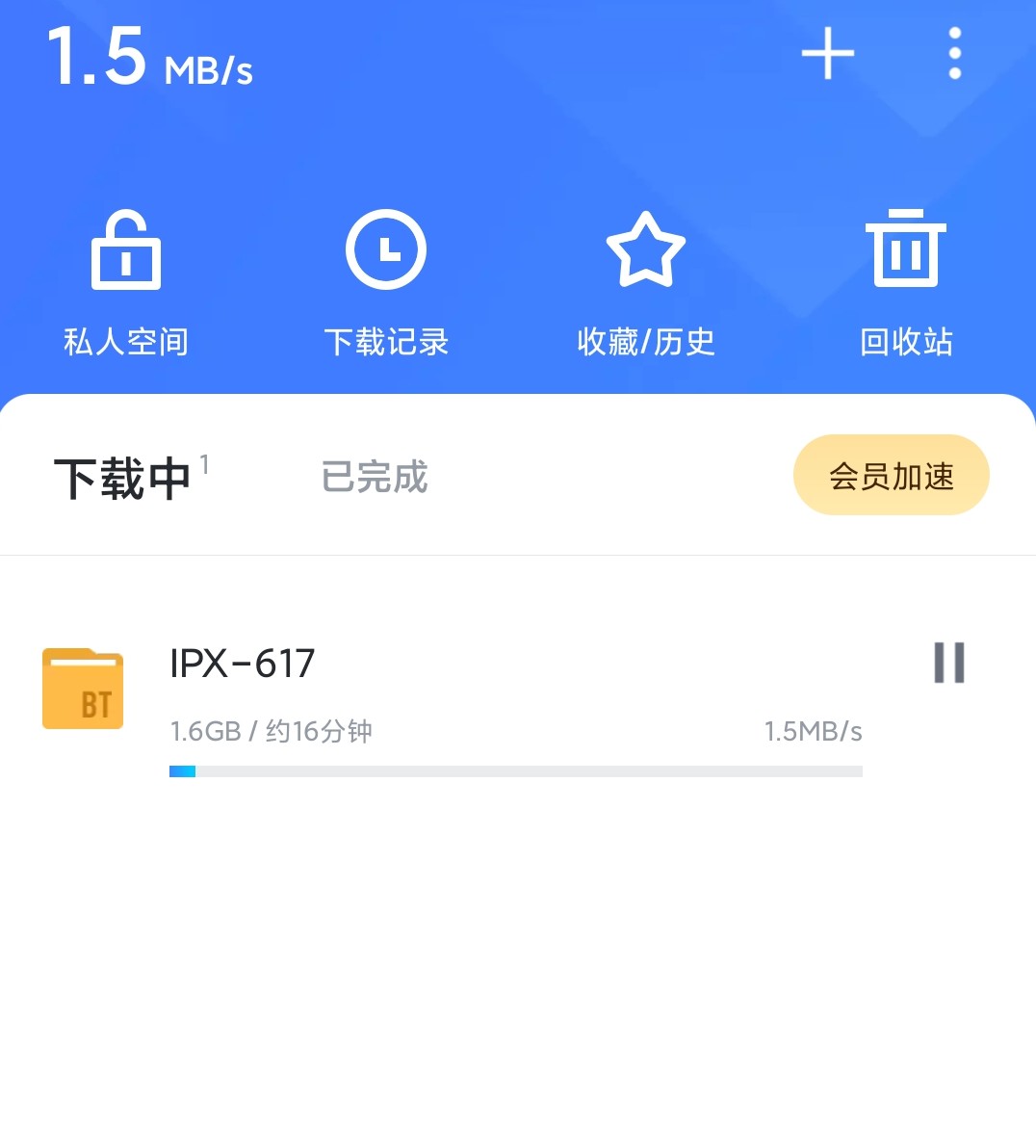
Task: Toggle the download task pause state
Action: (948, 663)
